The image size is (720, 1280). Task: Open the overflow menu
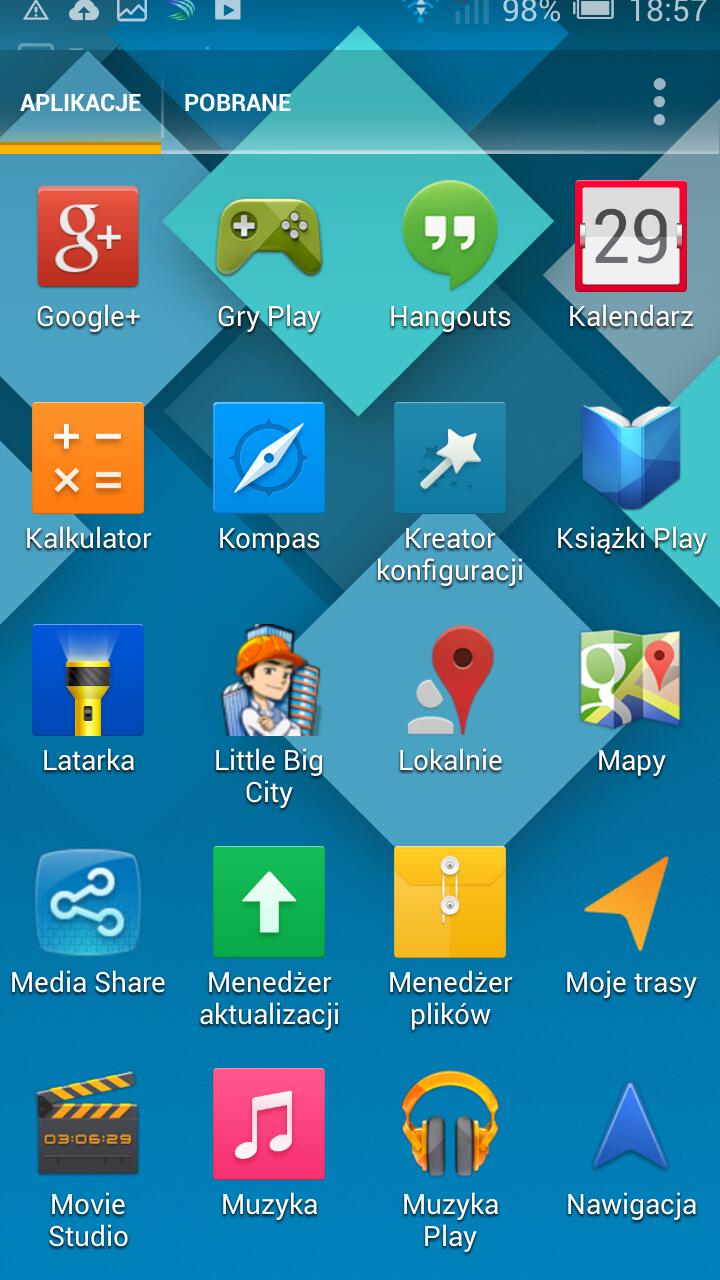[659, 102]
